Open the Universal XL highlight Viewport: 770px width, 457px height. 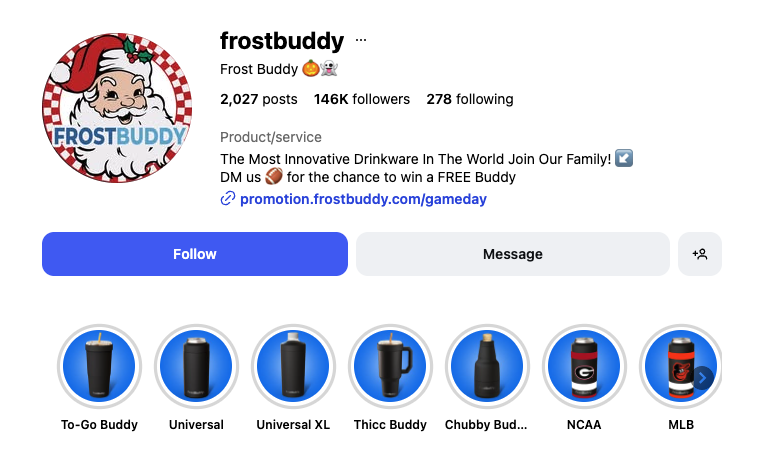[293, 367]
